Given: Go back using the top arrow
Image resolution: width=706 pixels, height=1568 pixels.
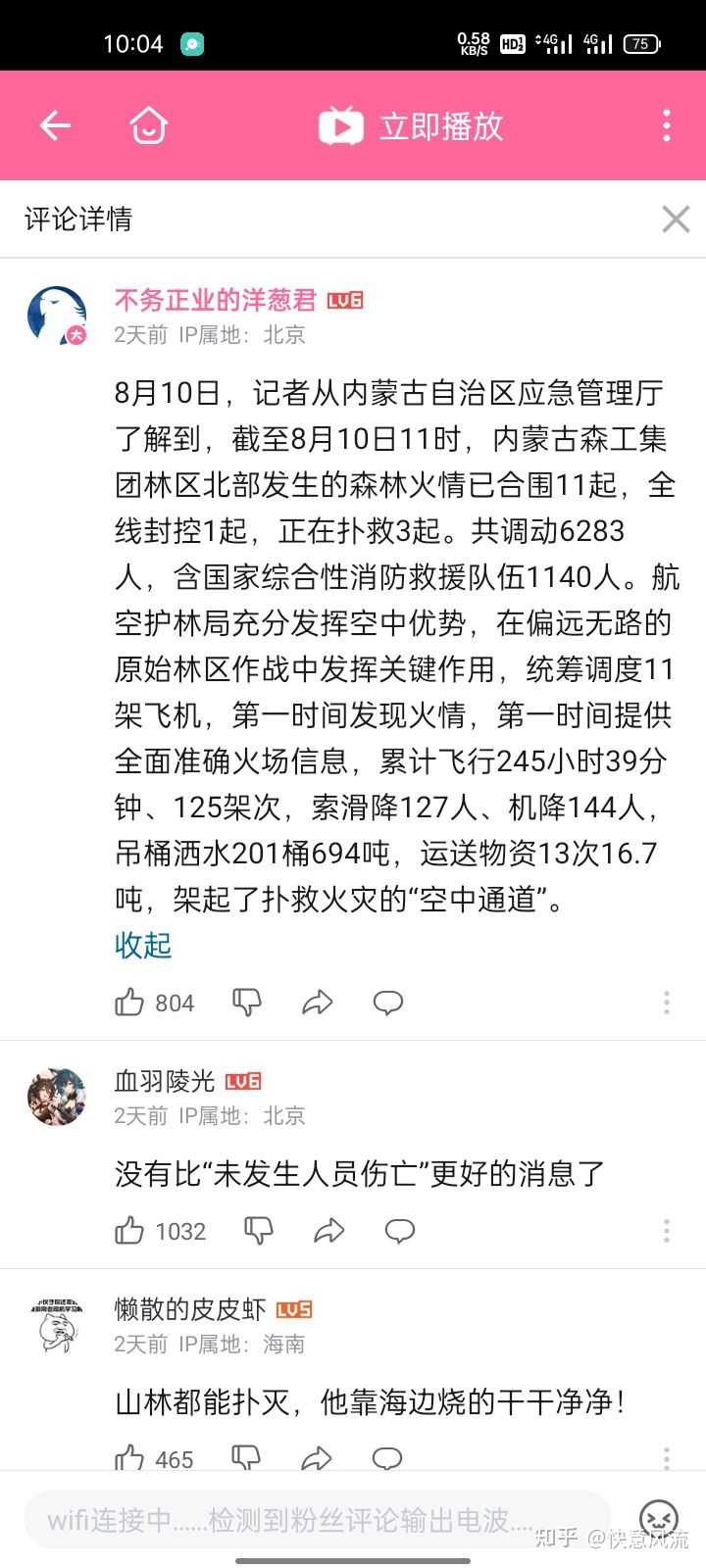Looking at the screenshot, I should coord(55,125).
